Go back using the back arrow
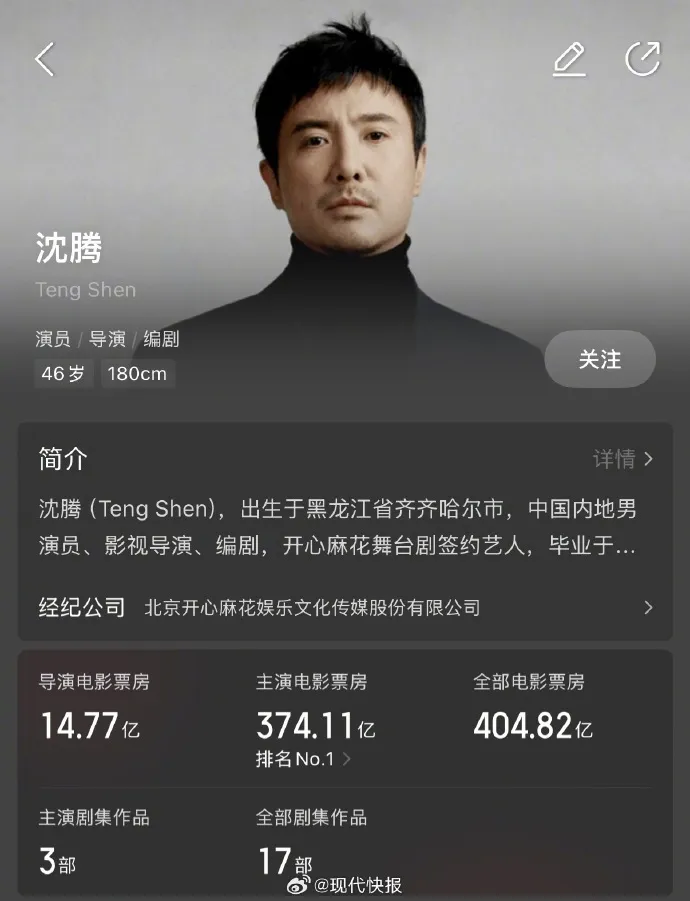The image size is (690, 901). click(x=44, y=60)
